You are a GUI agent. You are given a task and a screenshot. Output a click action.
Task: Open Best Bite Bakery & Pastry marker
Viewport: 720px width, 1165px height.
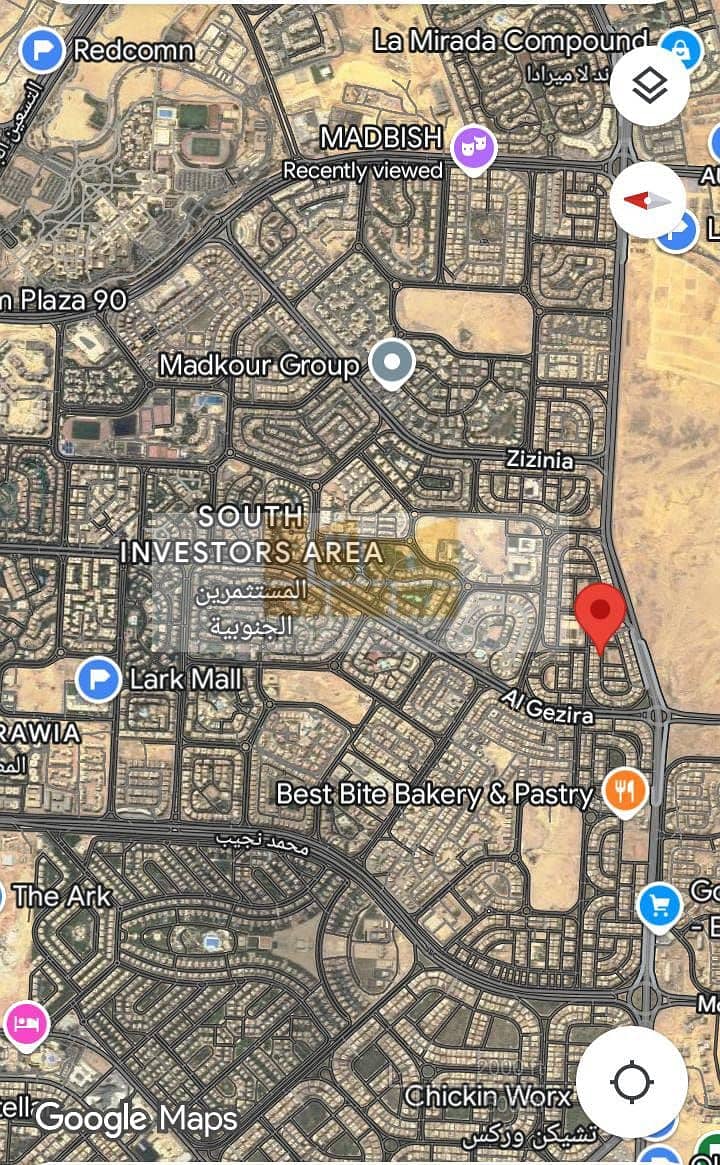coord(626,793)
